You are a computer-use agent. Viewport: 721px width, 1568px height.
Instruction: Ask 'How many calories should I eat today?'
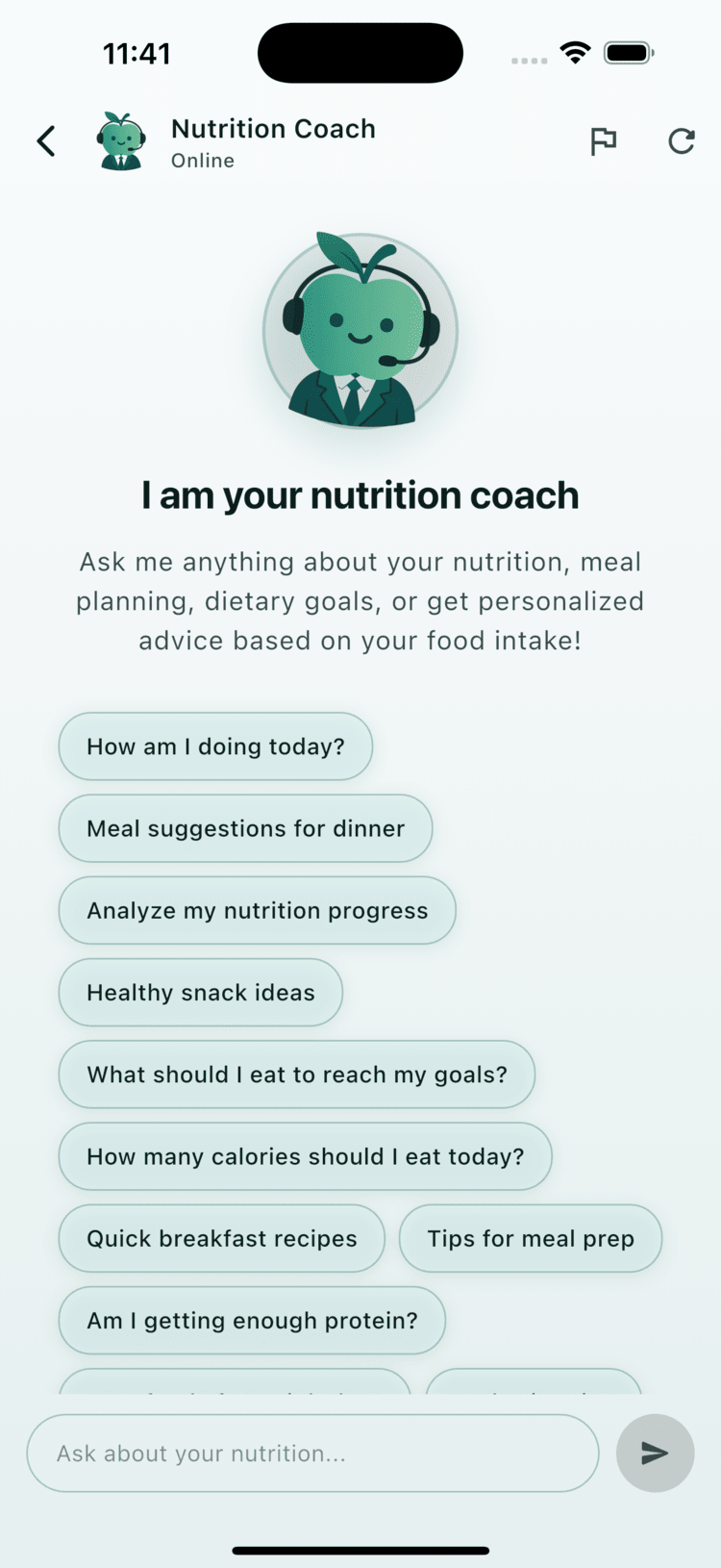[x=305, y=1156]
